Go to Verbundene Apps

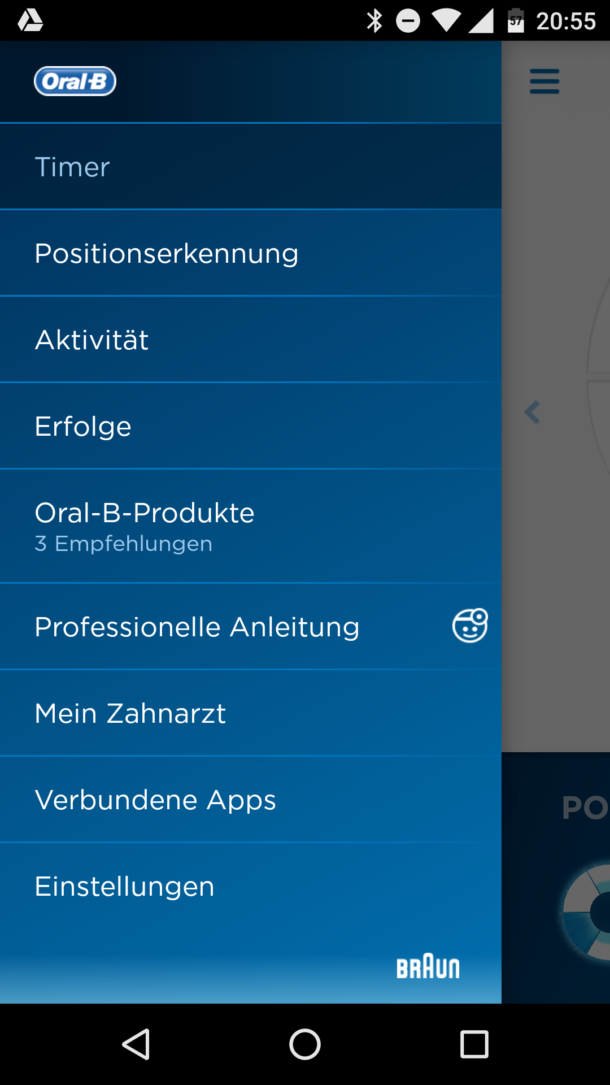[x=250, y=800]
